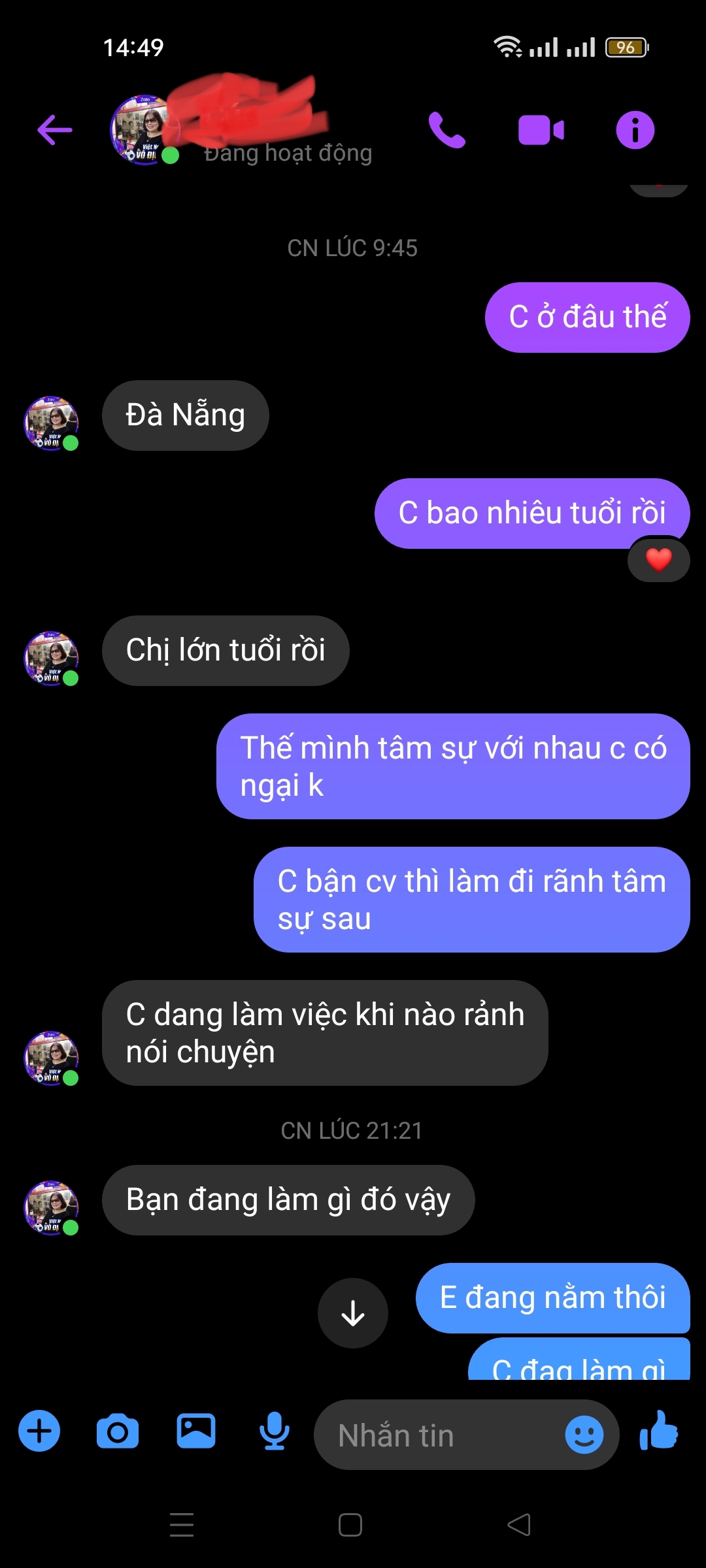
Task: Open emoji picker in message field
Action: point(584,1435)
